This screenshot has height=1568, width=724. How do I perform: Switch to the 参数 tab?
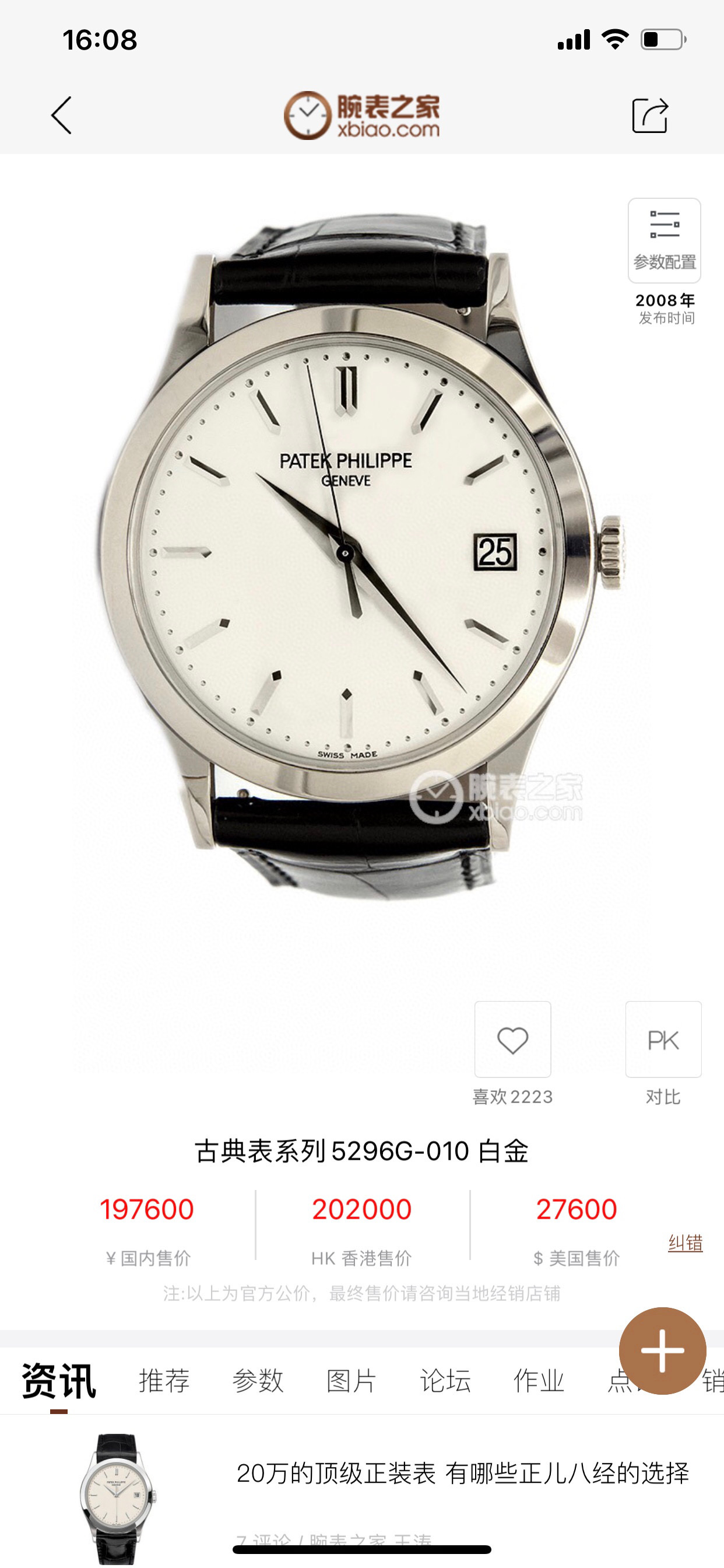coord(258,1381)
